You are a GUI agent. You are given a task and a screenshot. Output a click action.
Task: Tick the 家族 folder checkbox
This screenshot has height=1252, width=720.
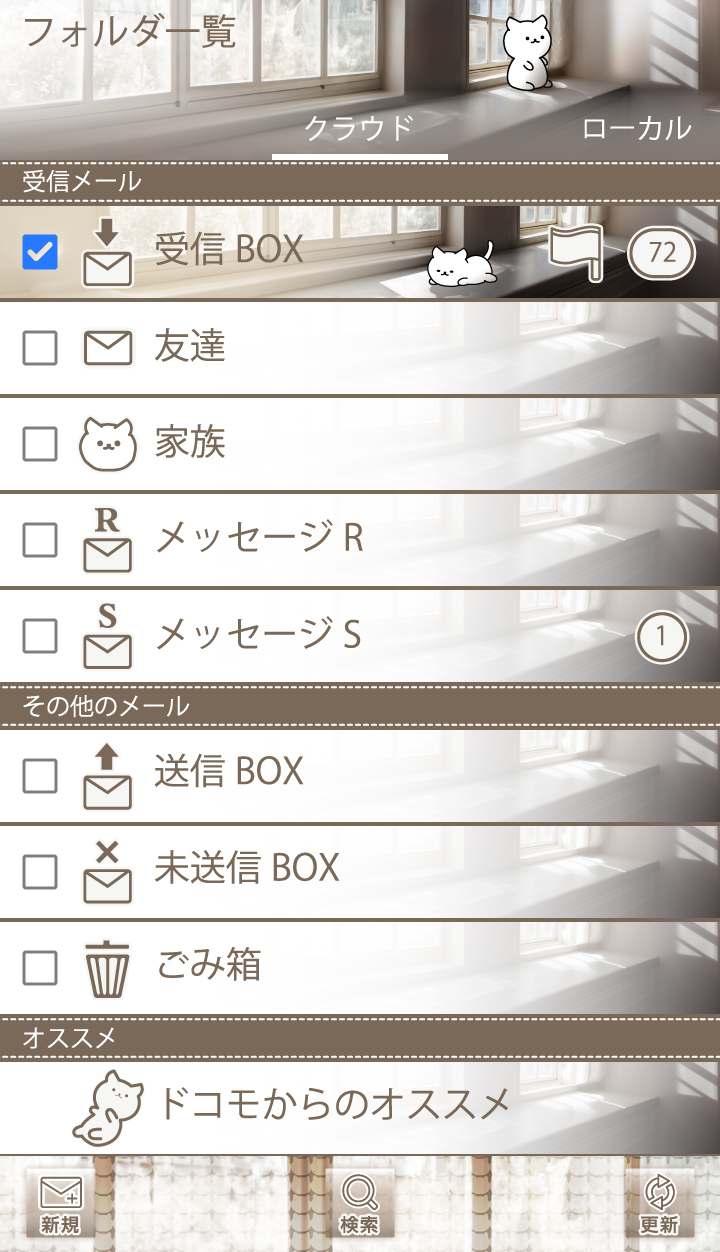pyautogui.click(x=40, y=444)
